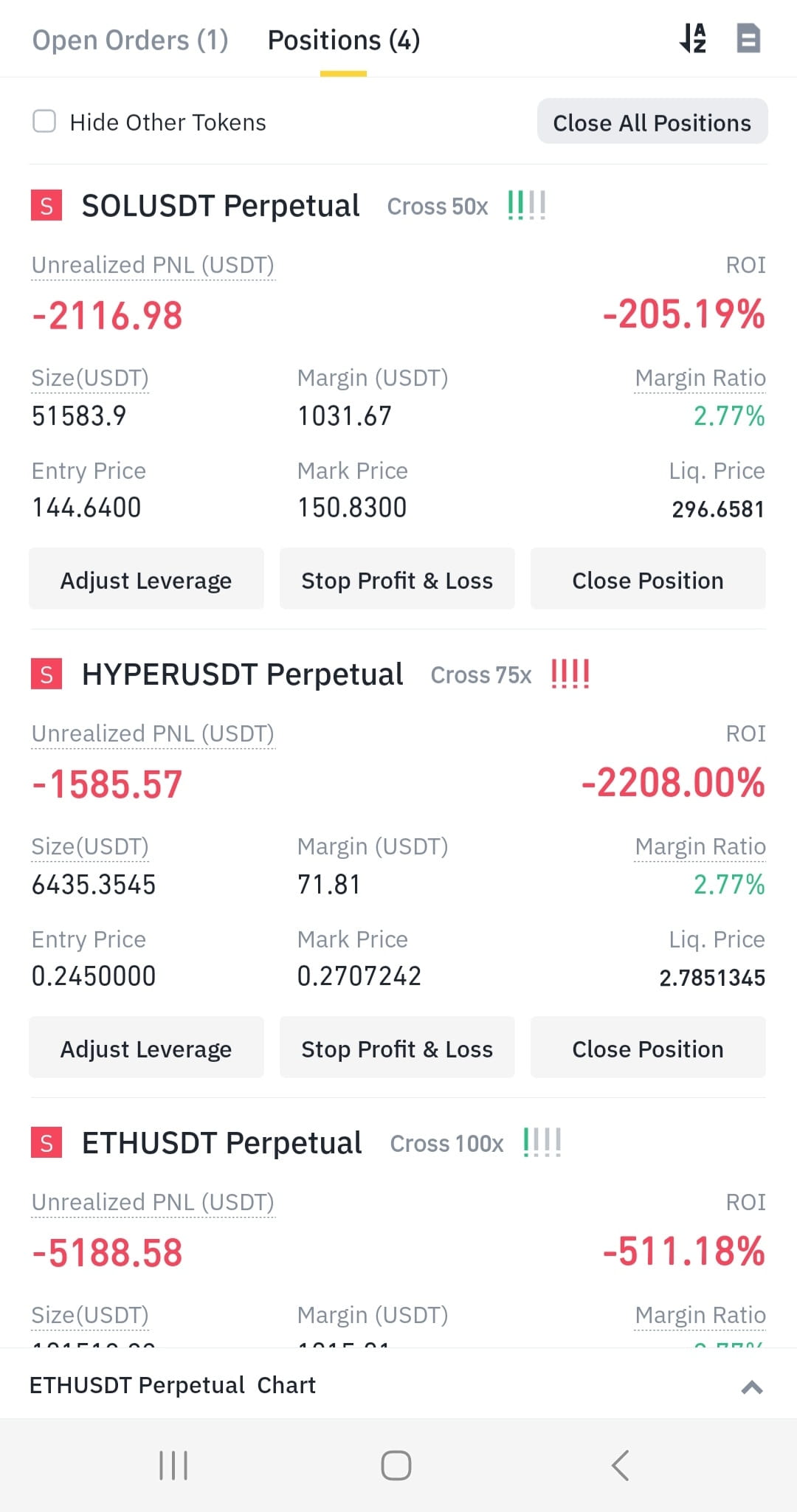Open ETHUSDT Perpetual contract
The width and height of the screenshot is (797, 1512).
tap(221, 1143)
